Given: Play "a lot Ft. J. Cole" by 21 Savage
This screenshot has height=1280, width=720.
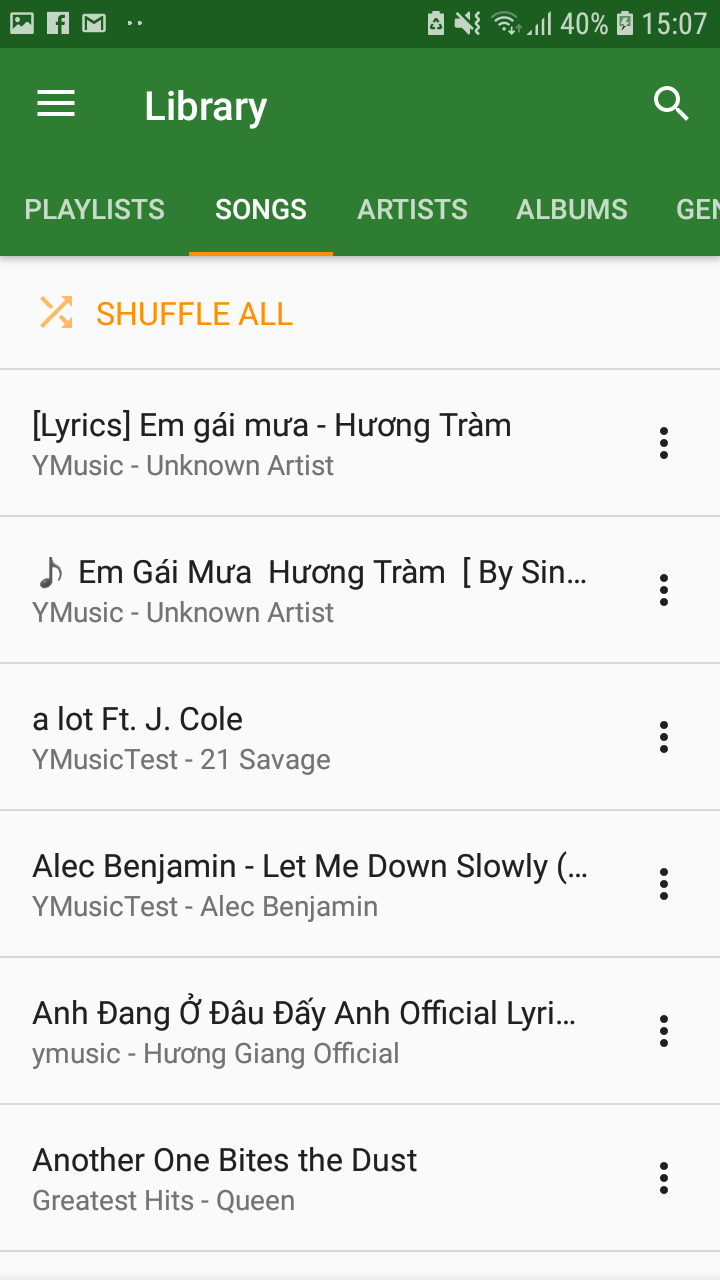Looking at the screenshot, I should (x=300, y=737).
